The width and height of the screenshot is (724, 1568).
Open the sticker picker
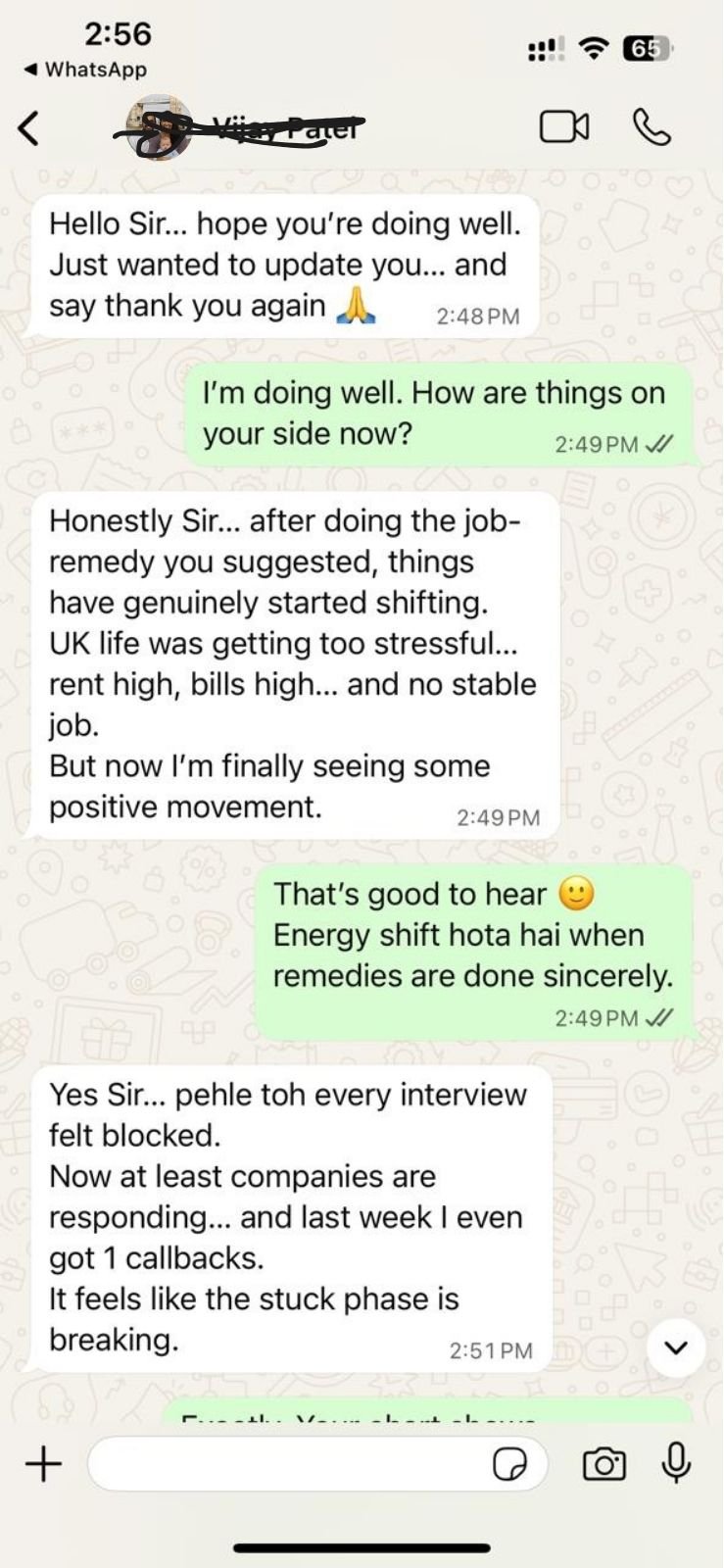509,1464
